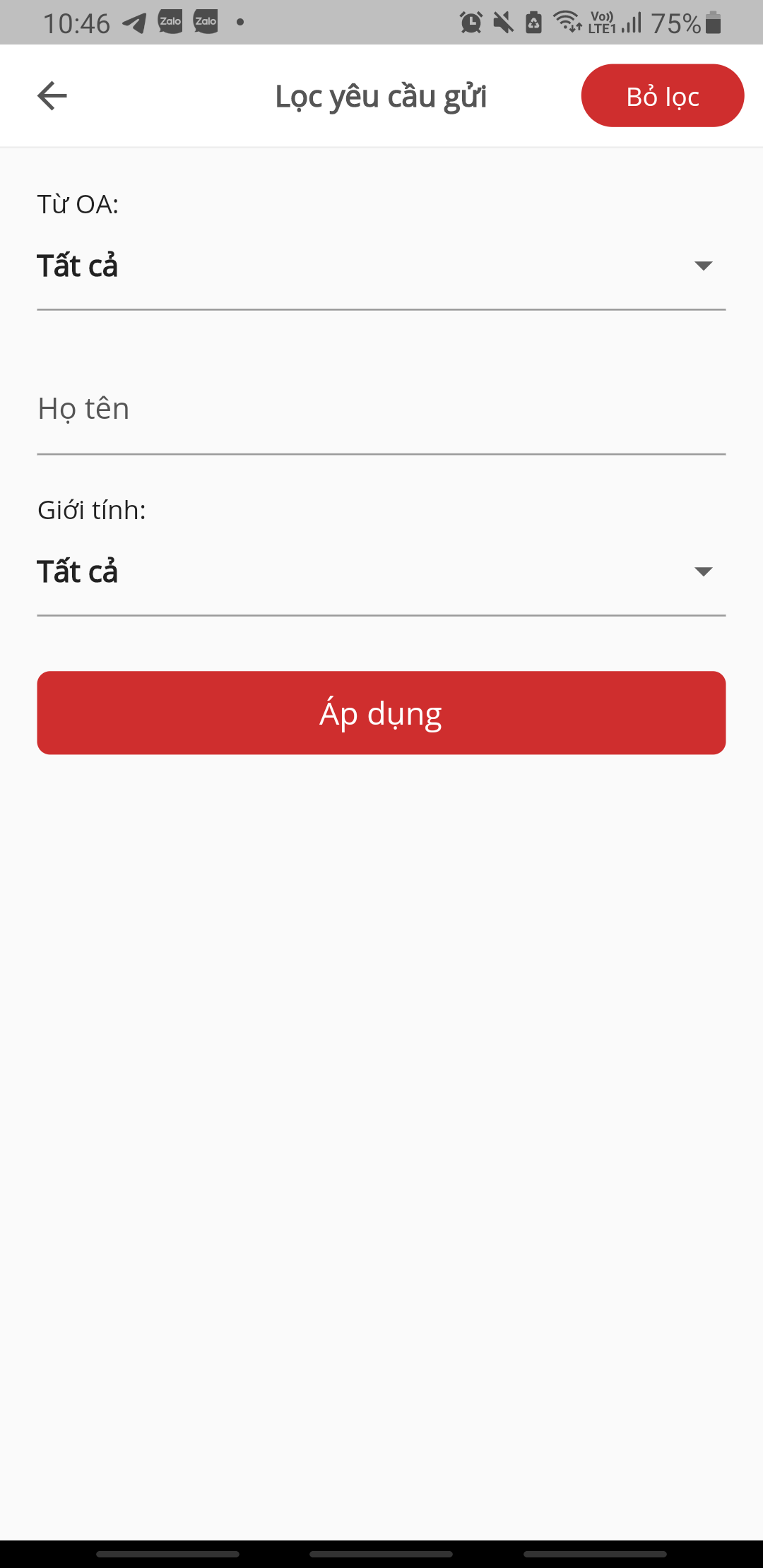763x1568 pixels.
Task: Expand the Từ OA dropdown
Action: [x=381, y=266]
